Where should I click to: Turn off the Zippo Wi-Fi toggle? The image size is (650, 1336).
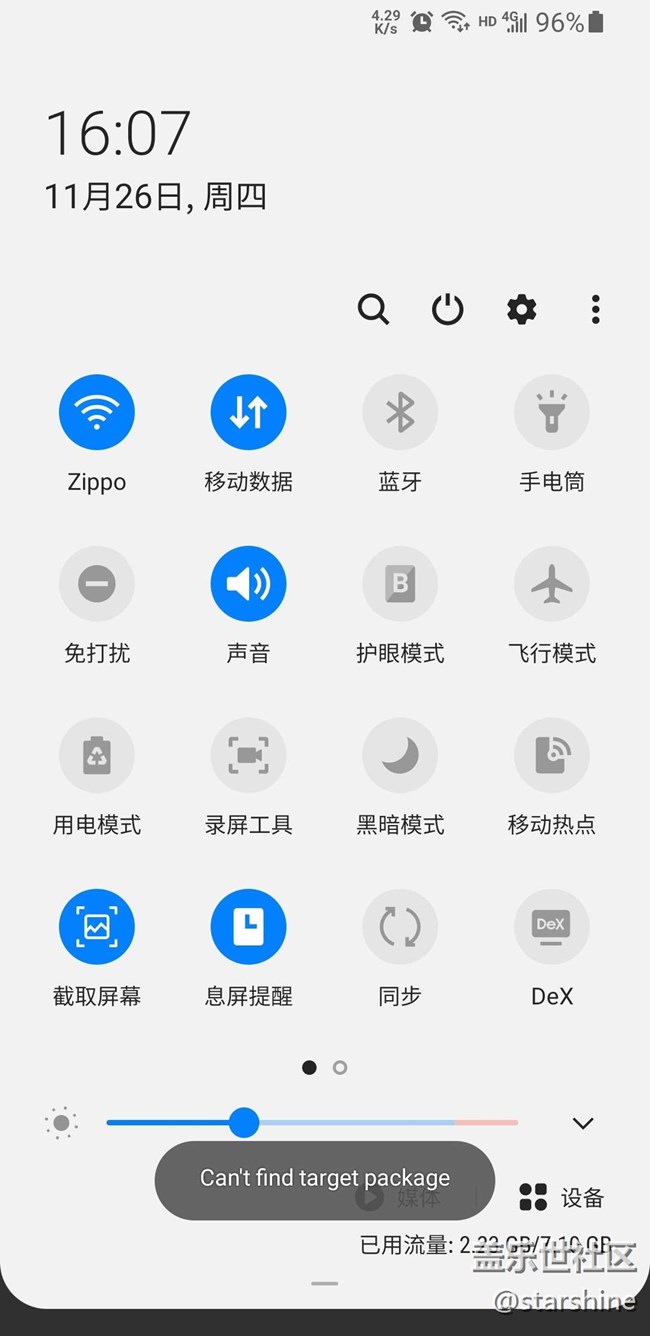click(x=97, y=412)
